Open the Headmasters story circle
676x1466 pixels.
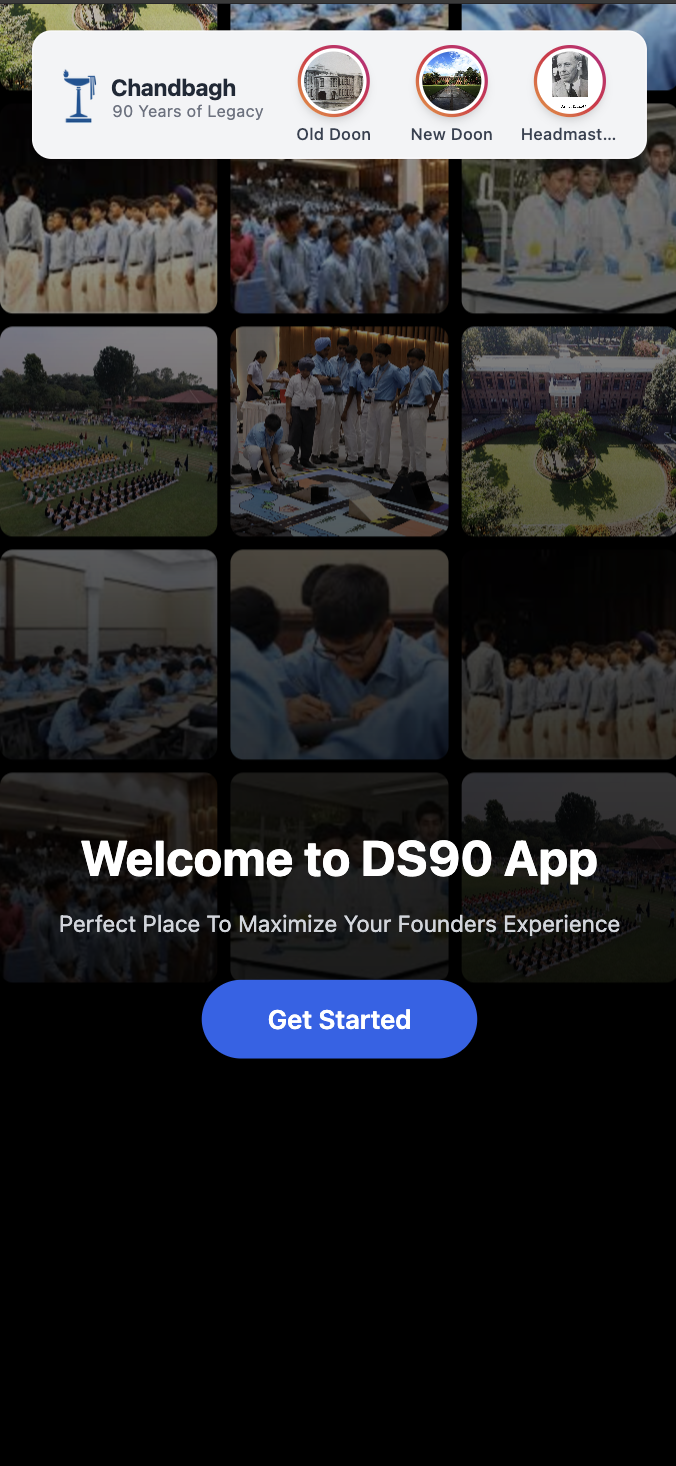pos(569,82)
